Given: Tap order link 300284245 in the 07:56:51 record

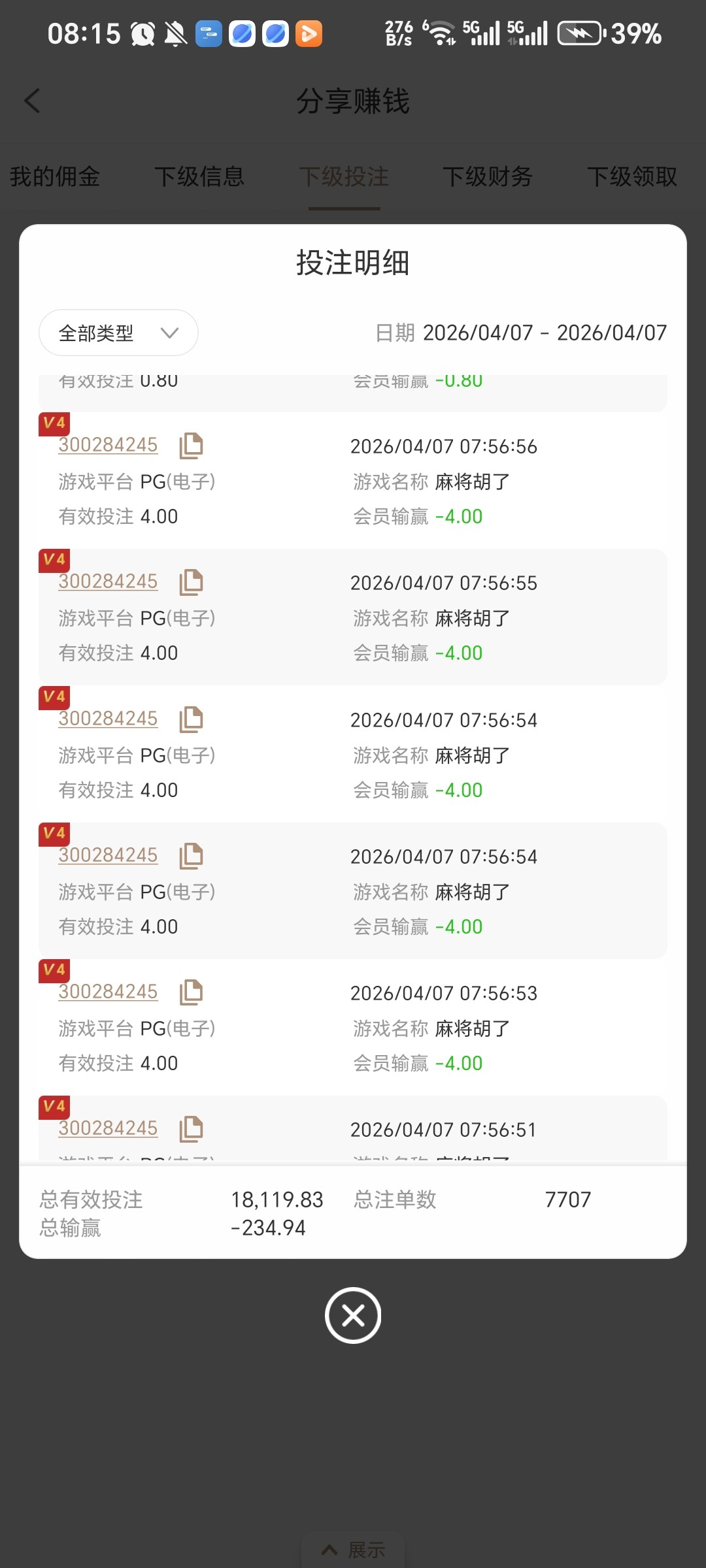Looking at the screenshot, I should coord(108,1128).
